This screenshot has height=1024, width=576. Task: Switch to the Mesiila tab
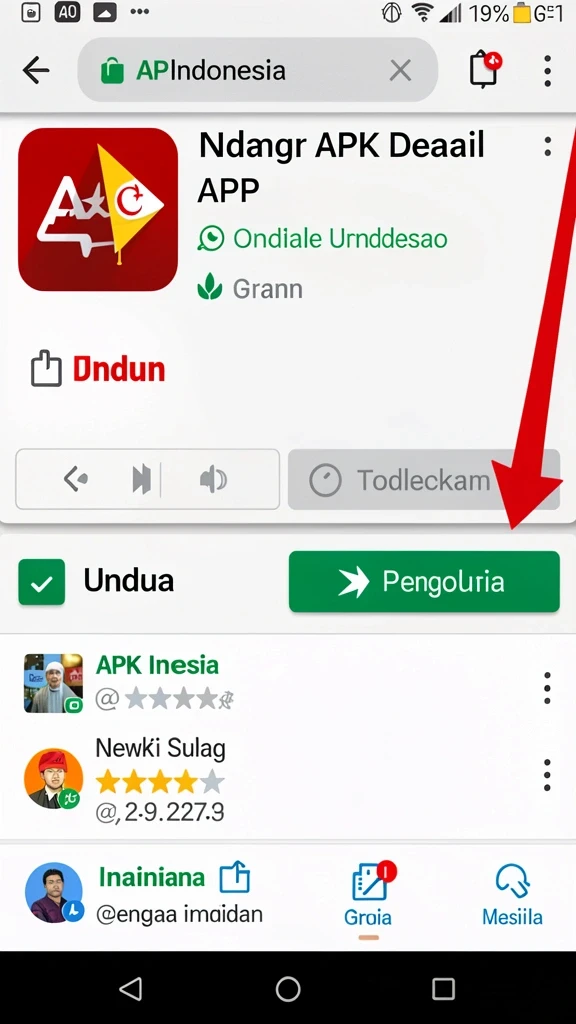coord(512,895)
